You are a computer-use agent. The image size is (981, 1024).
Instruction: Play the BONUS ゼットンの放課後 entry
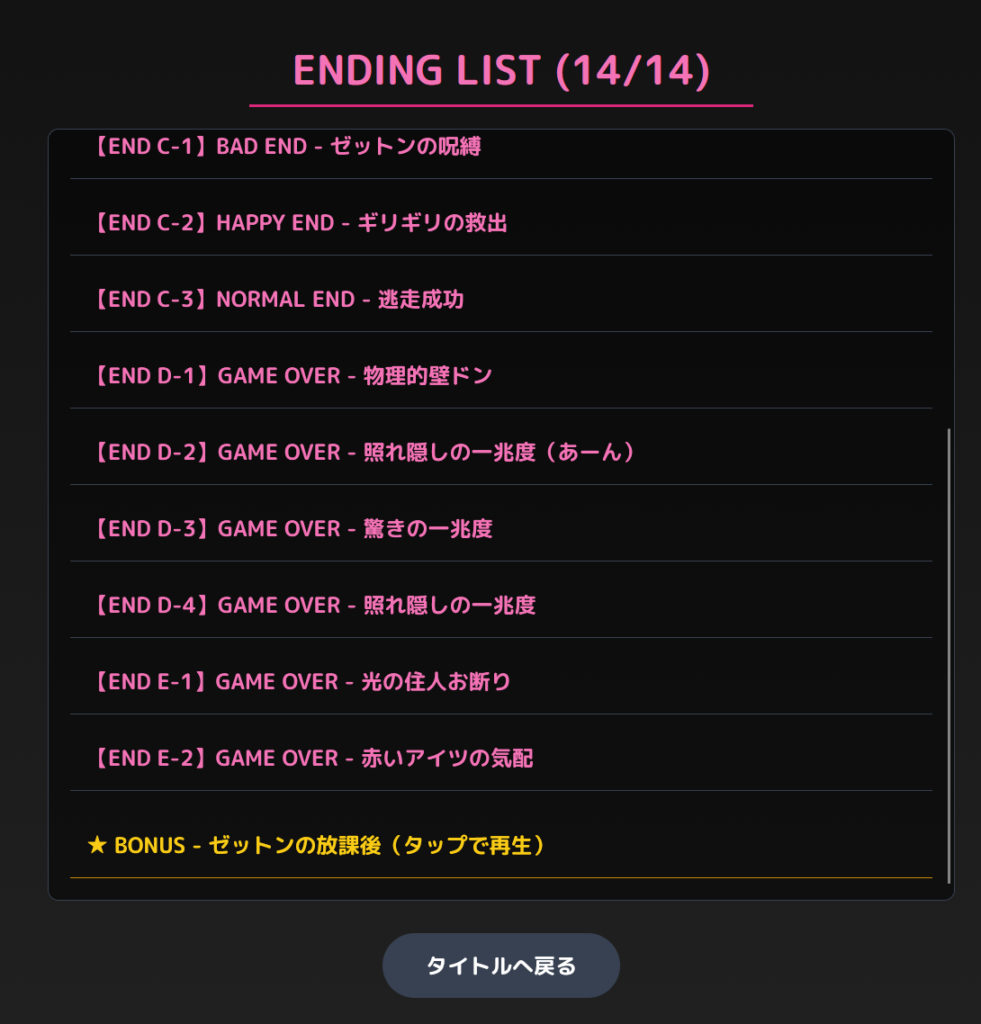pyautogui.click(x=318, y=845)
